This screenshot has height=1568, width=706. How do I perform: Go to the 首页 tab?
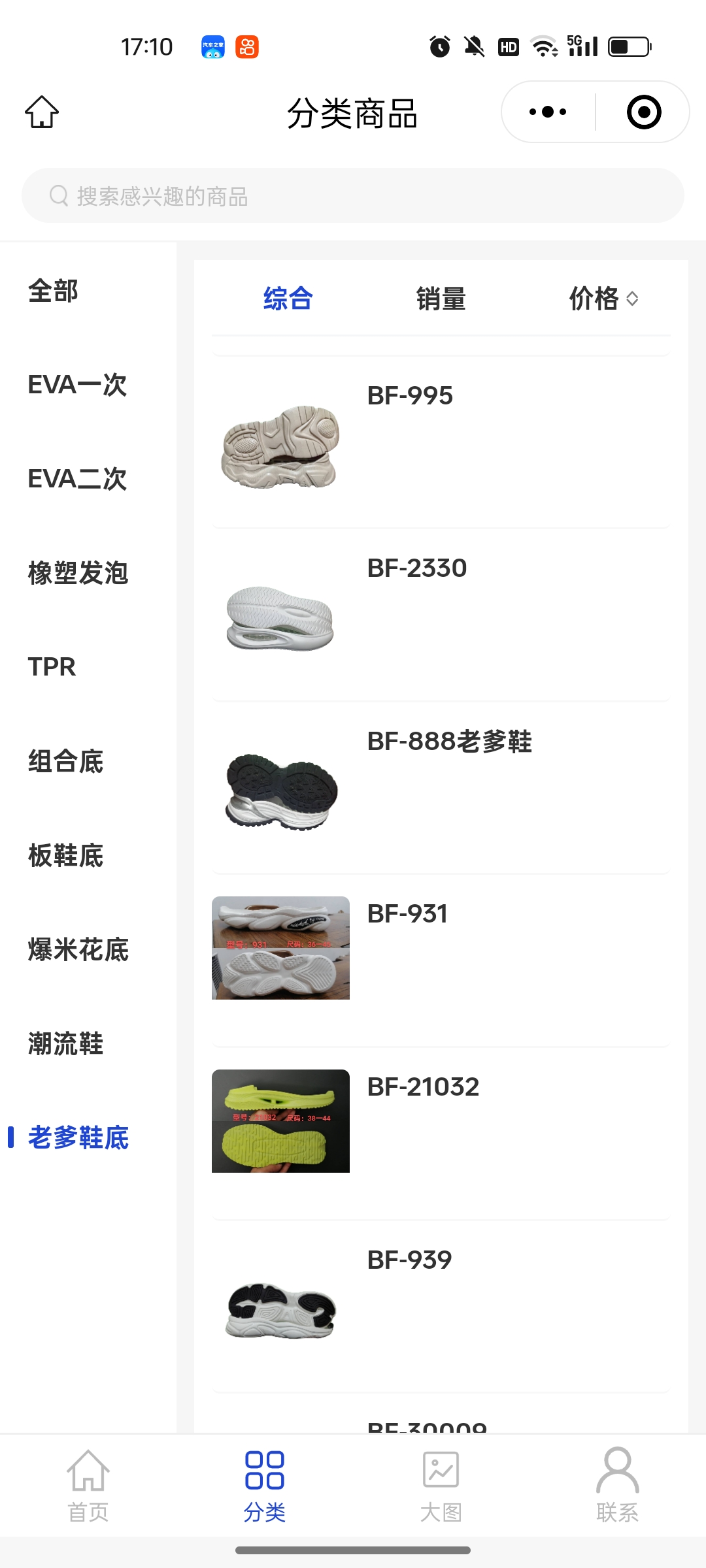(x=88, y=1484)
